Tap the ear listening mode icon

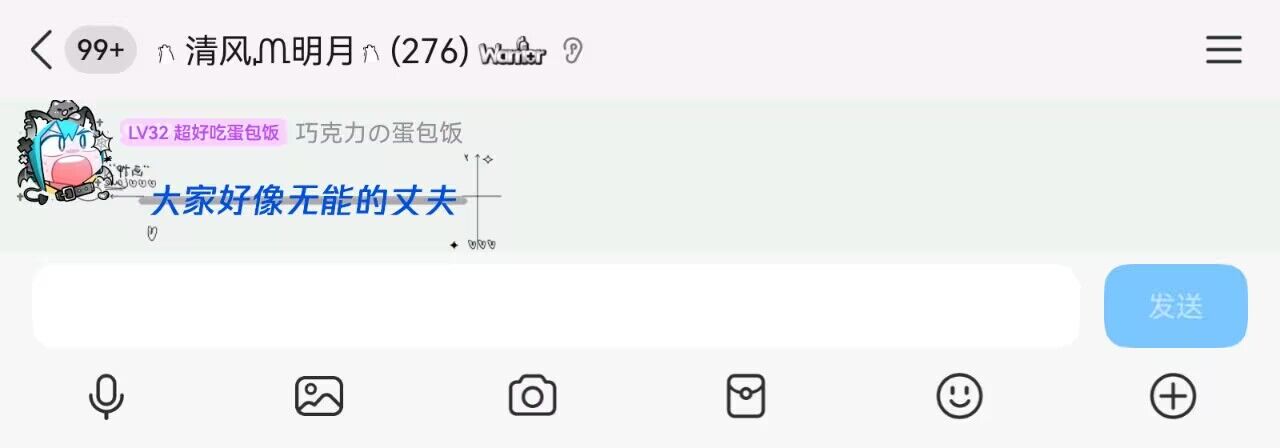[x=572, y=51]
